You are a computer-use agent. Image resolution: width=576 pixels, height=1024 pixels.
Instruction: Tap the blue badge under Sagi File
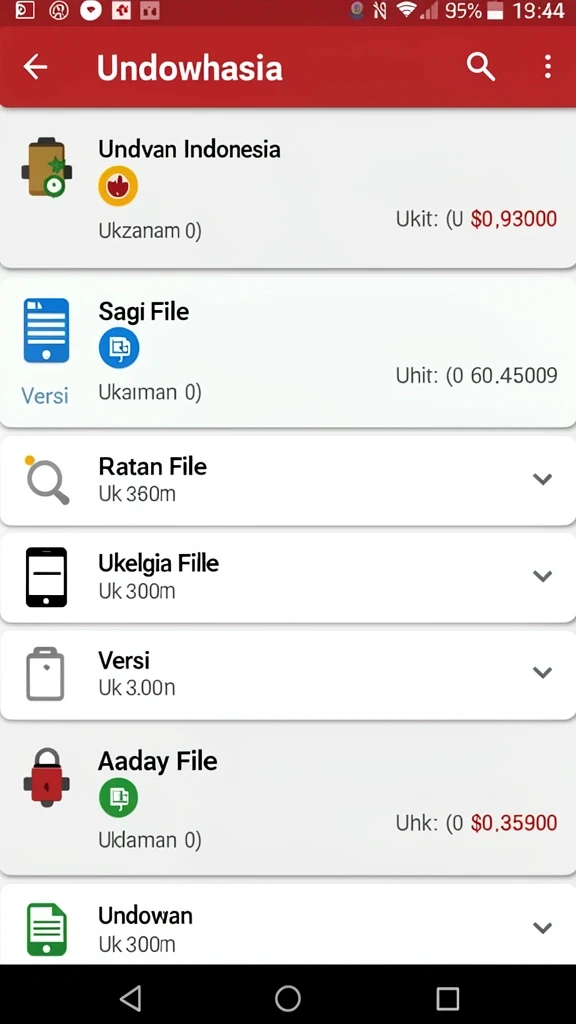(119, 347)
